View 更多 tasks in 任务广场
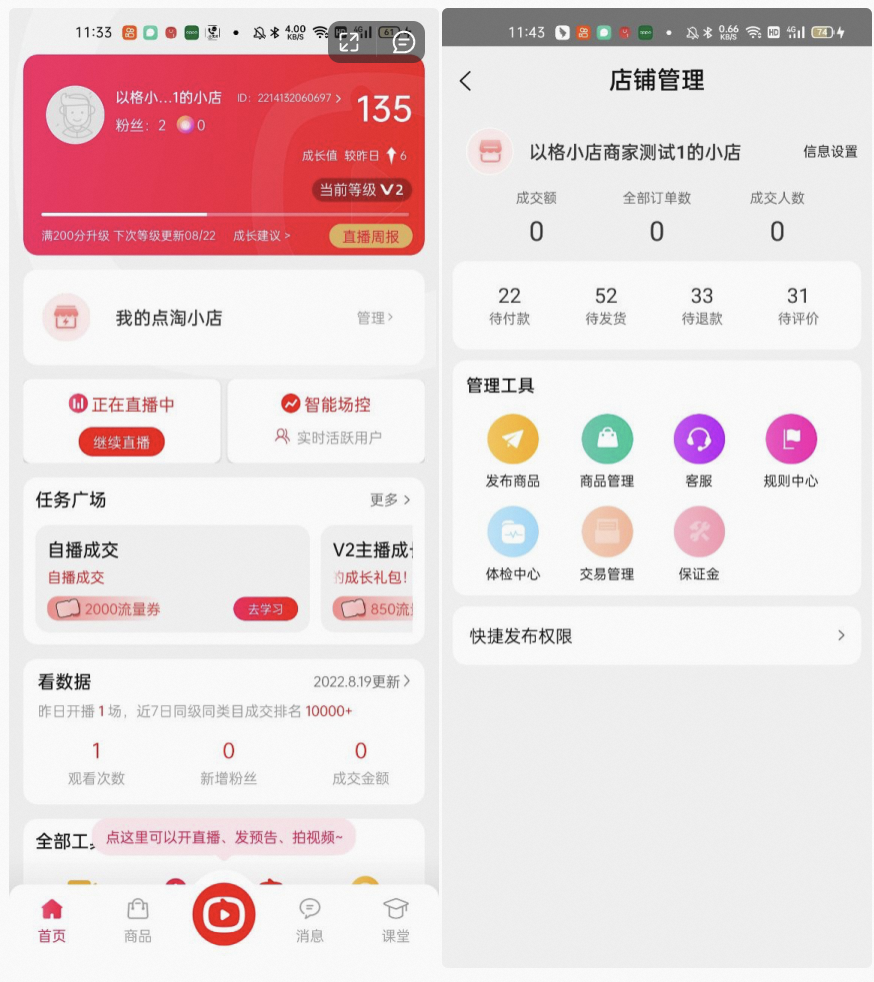Image resolution: width=874 pixels, height=982 pixels. (390, 499)
